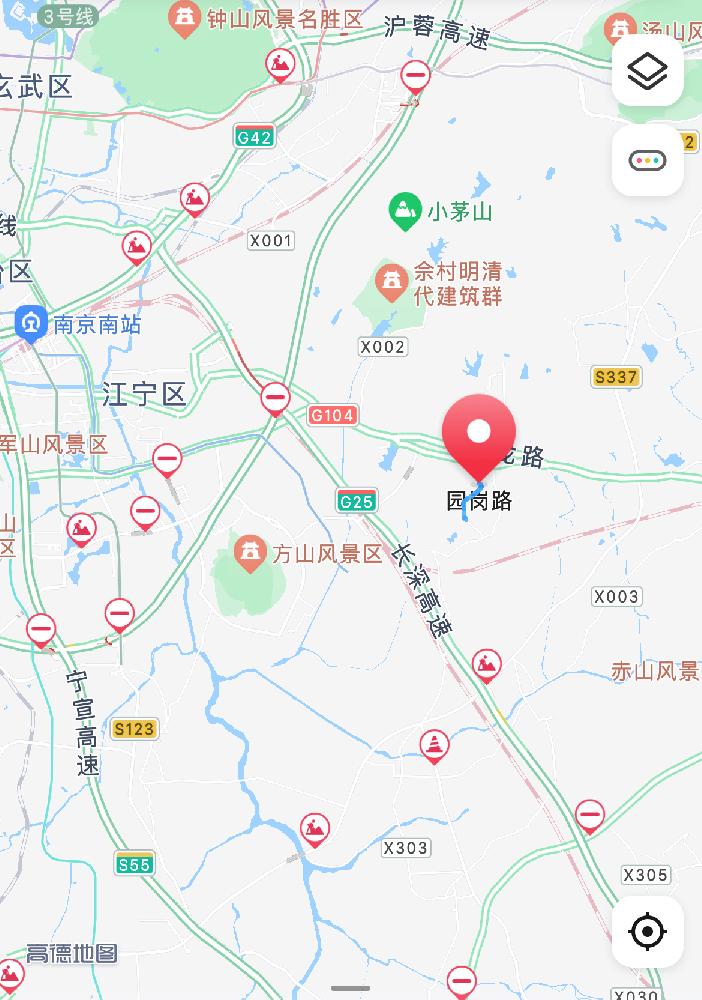
Task: Open the map layers button
Action: click(647, 71)
